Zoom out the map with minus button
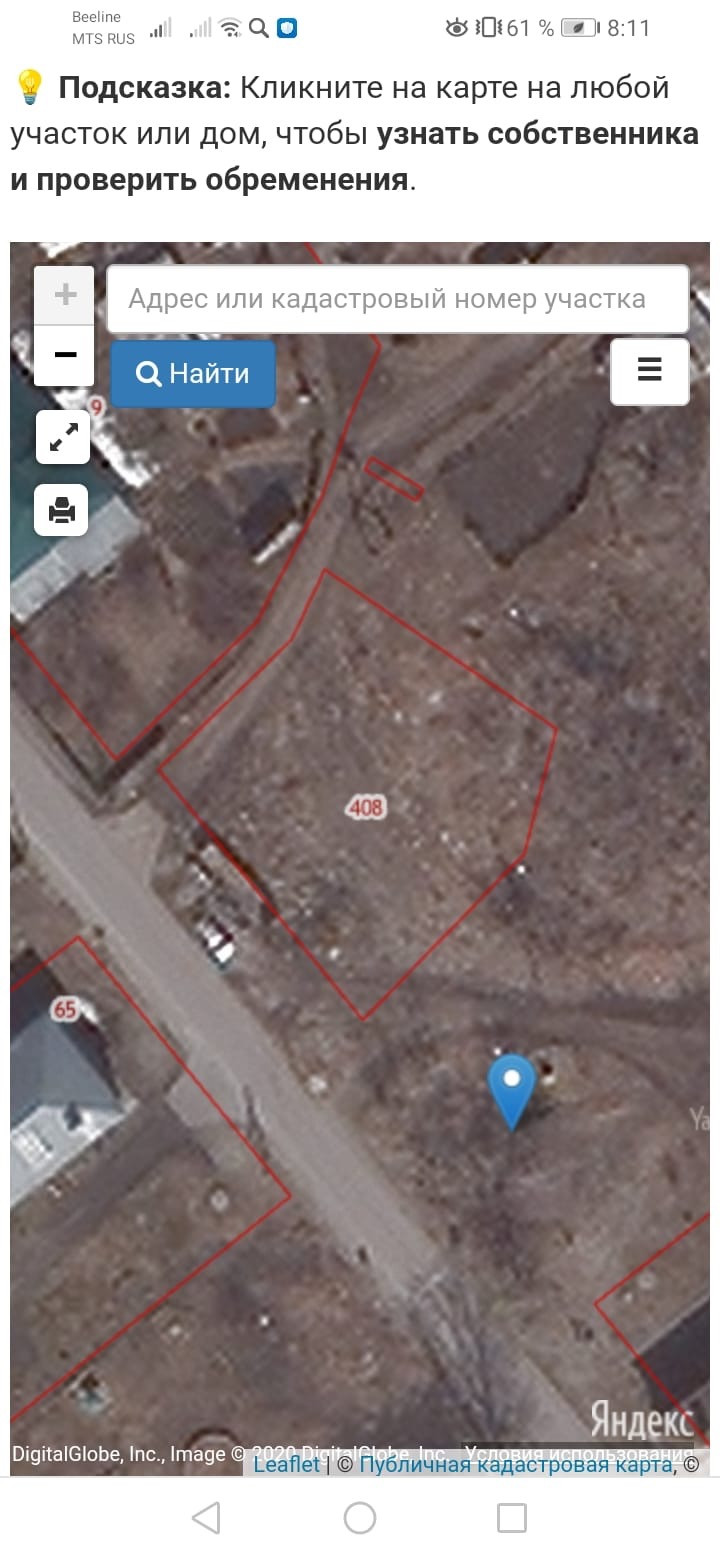720x1560 pixels. [65, 355]
